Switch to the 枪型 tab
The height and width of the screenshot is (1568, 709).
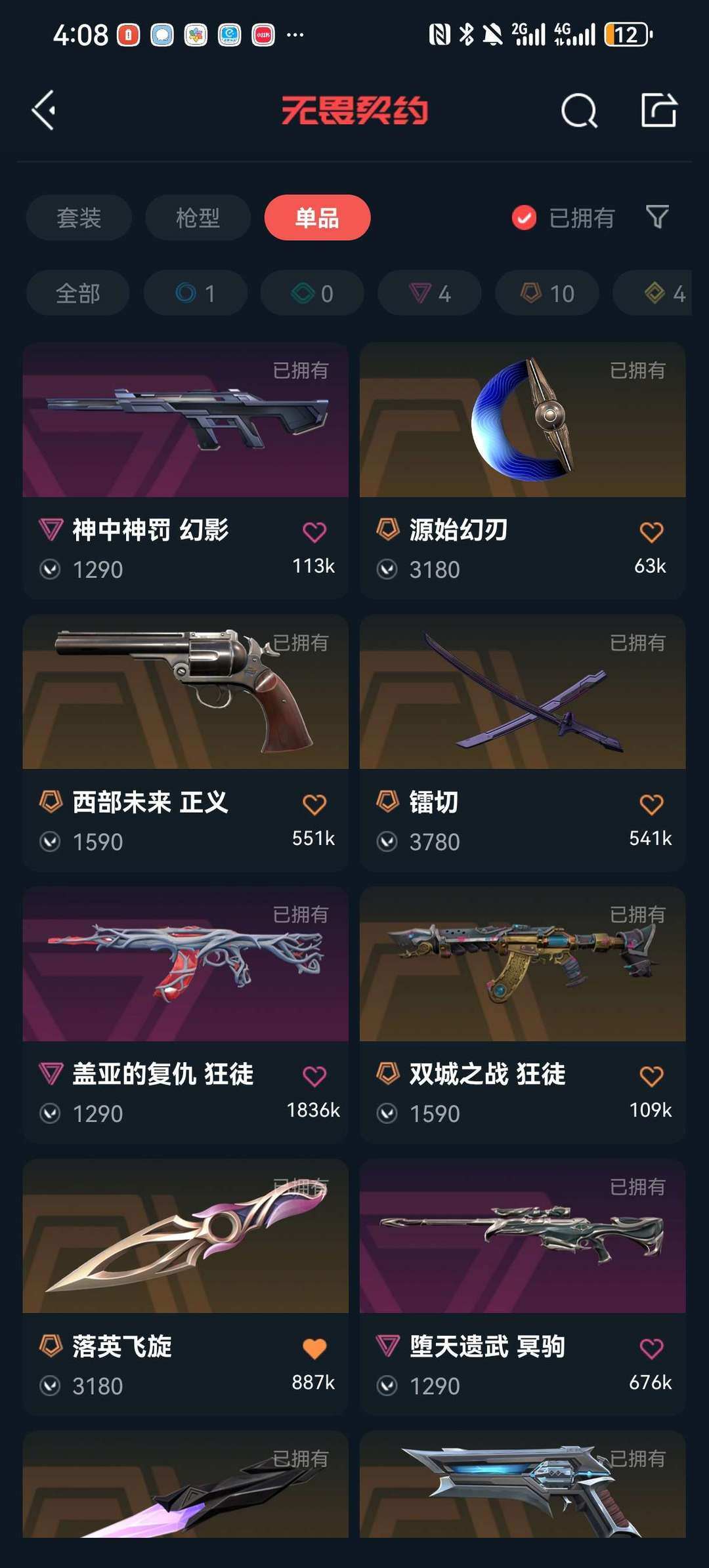click(x=198, y=218)
